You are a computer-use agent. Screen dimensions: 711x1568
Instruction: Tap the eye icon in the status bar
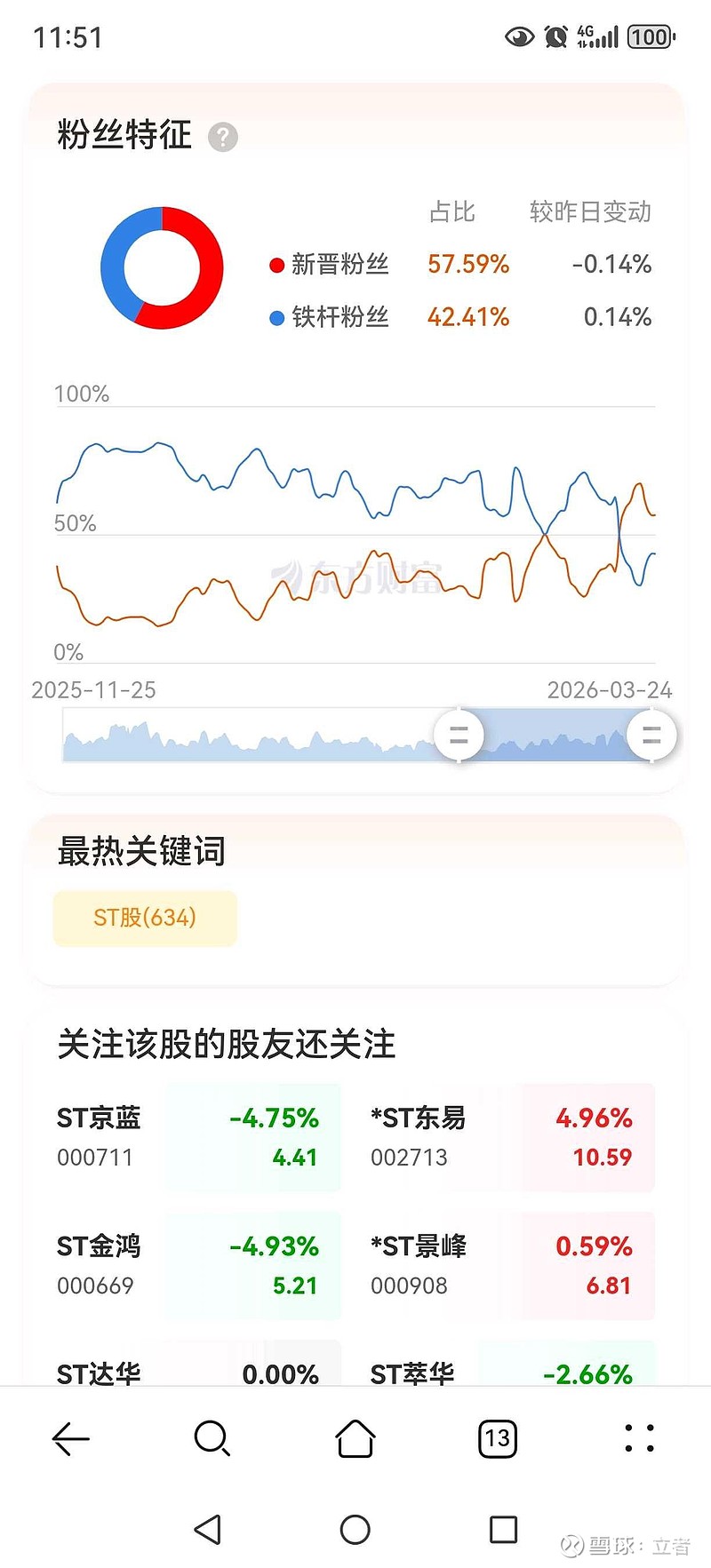tap(518, 36)
